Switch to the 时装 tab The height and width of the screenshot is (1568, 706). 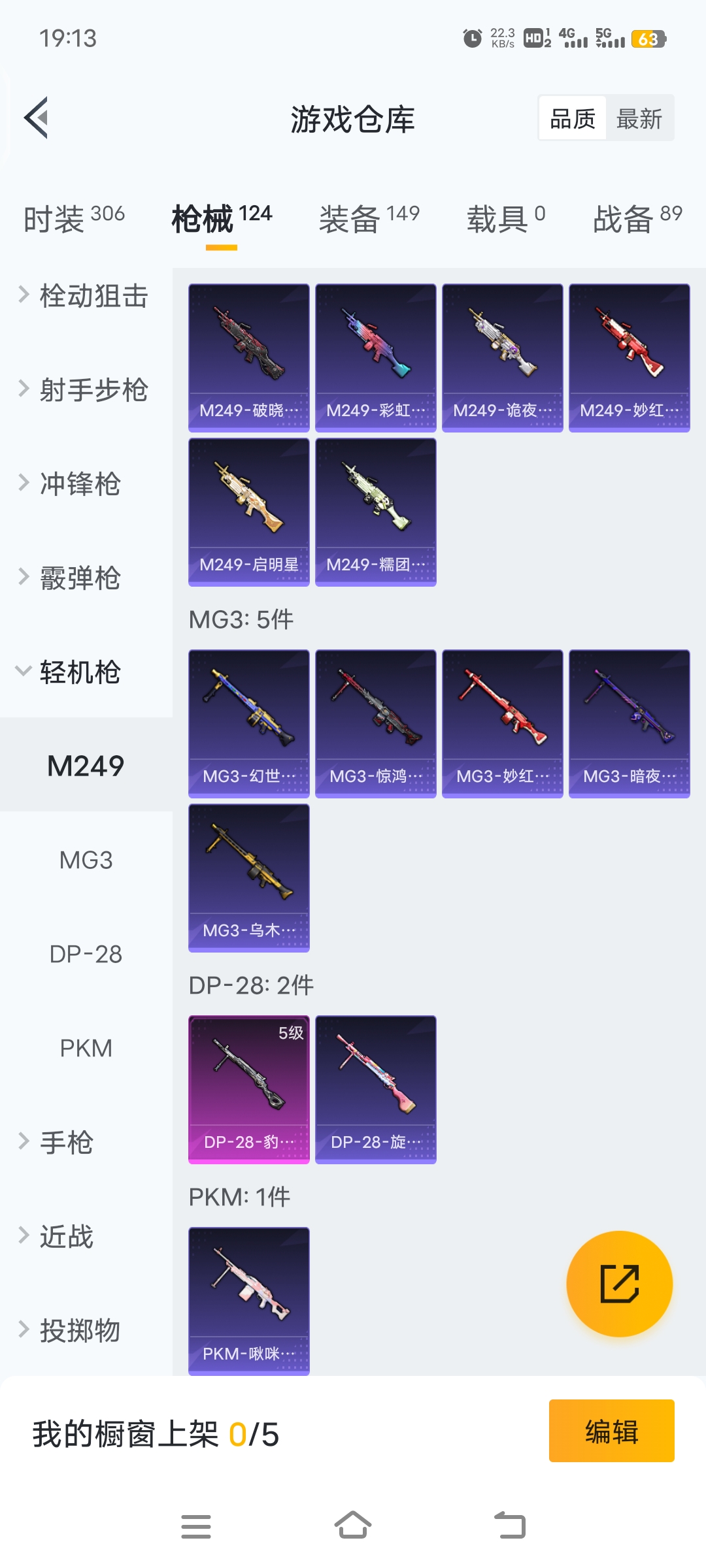click(74, 219)
